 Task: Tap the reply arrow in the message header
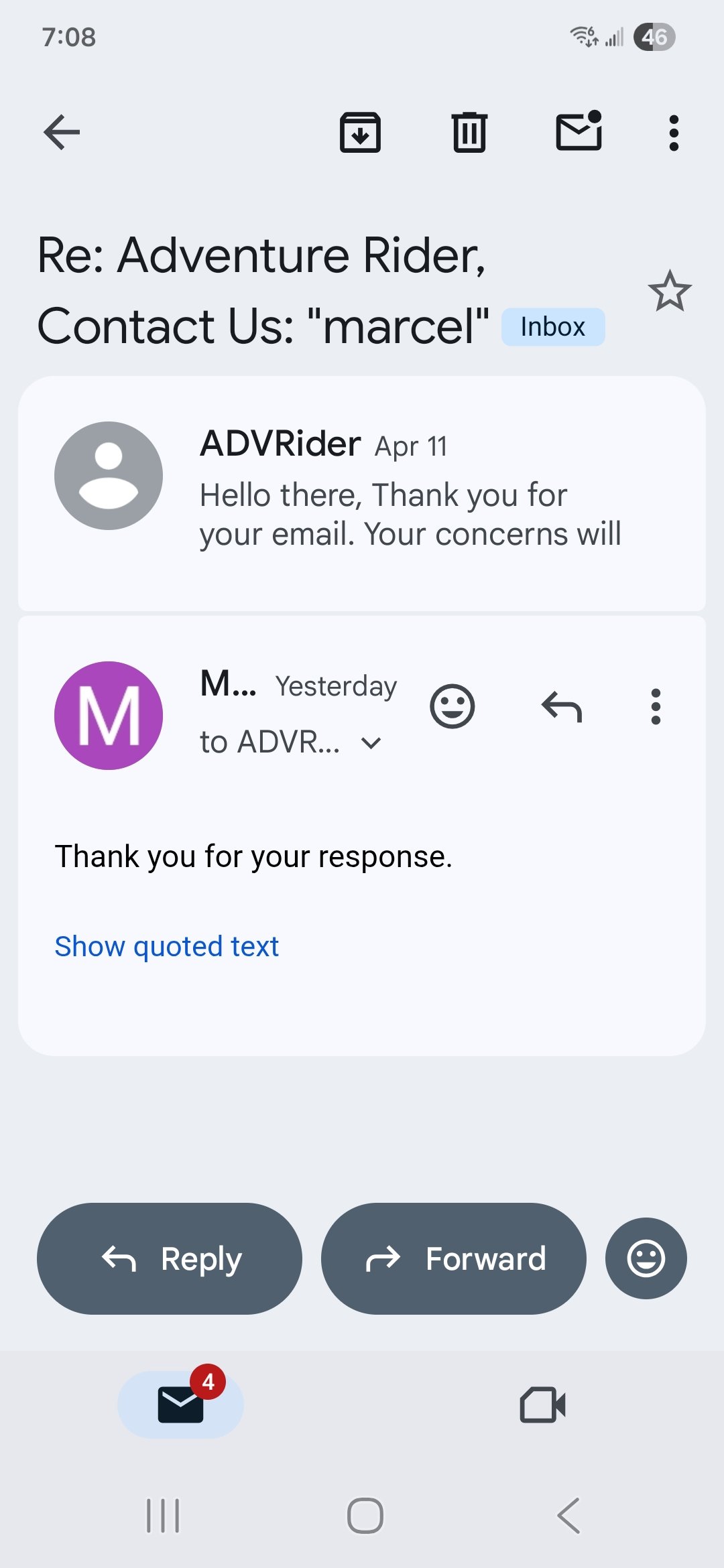(562, 706)
